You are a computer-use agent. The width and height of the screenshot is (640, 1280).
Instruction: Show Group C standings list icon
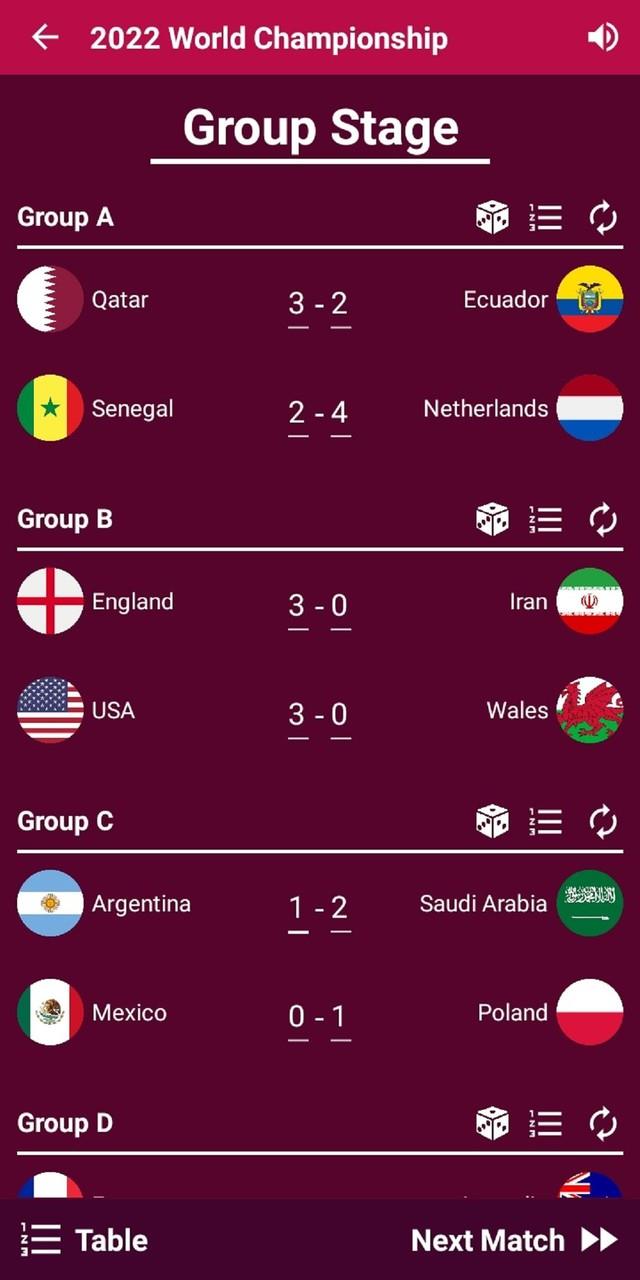546,821
